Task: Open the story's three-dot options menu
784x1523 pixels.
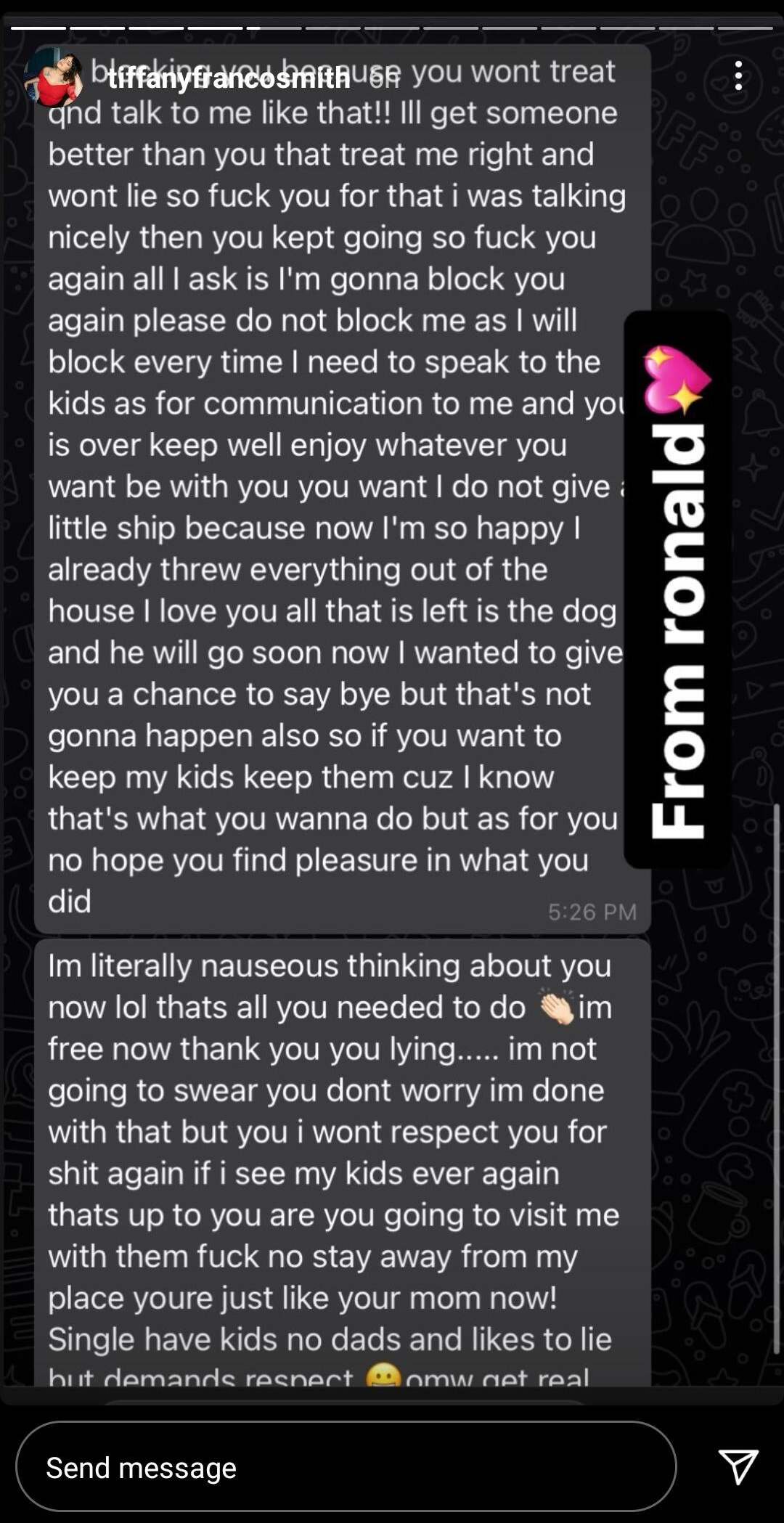Action: tap(738, 75)
